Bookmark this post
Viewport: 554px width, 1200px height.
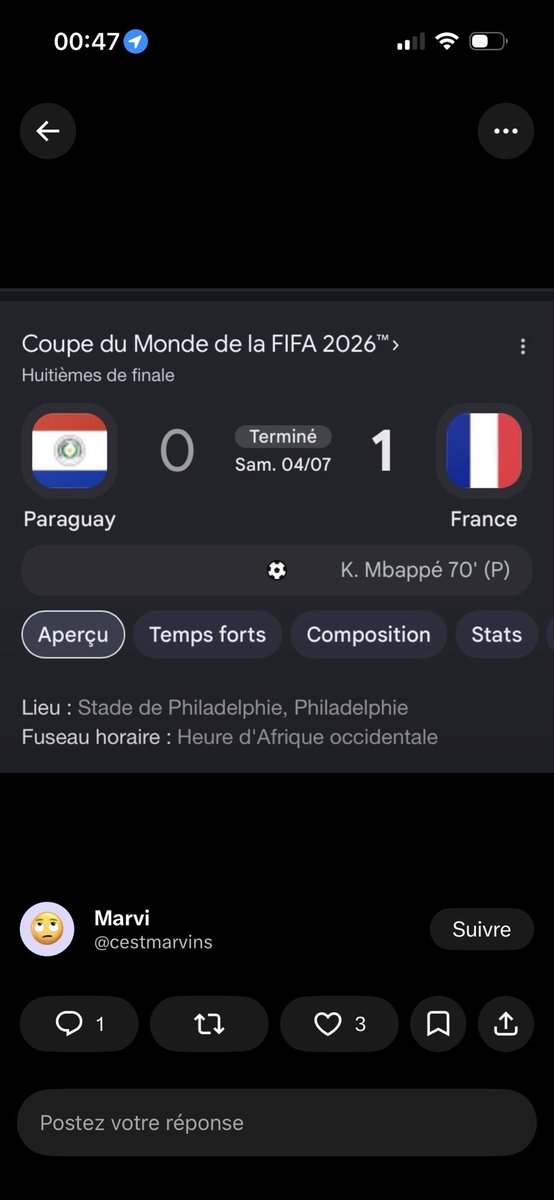click(x=438, y=1024)
